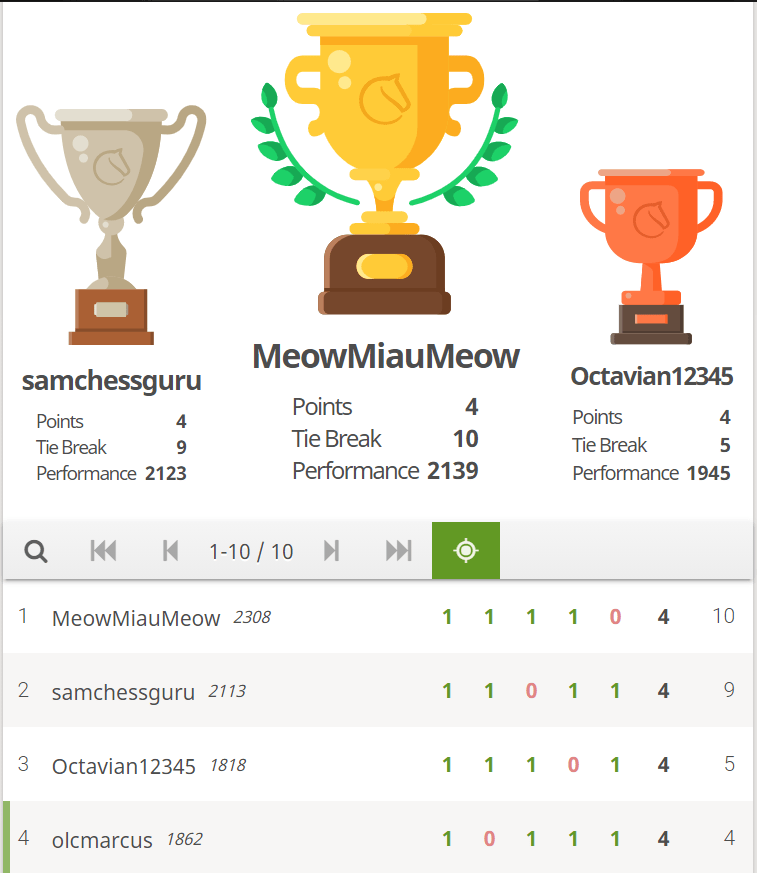Open samchessguru's row in standings
Viewport: 757px width, 873px height.
[x=123, y=692]
